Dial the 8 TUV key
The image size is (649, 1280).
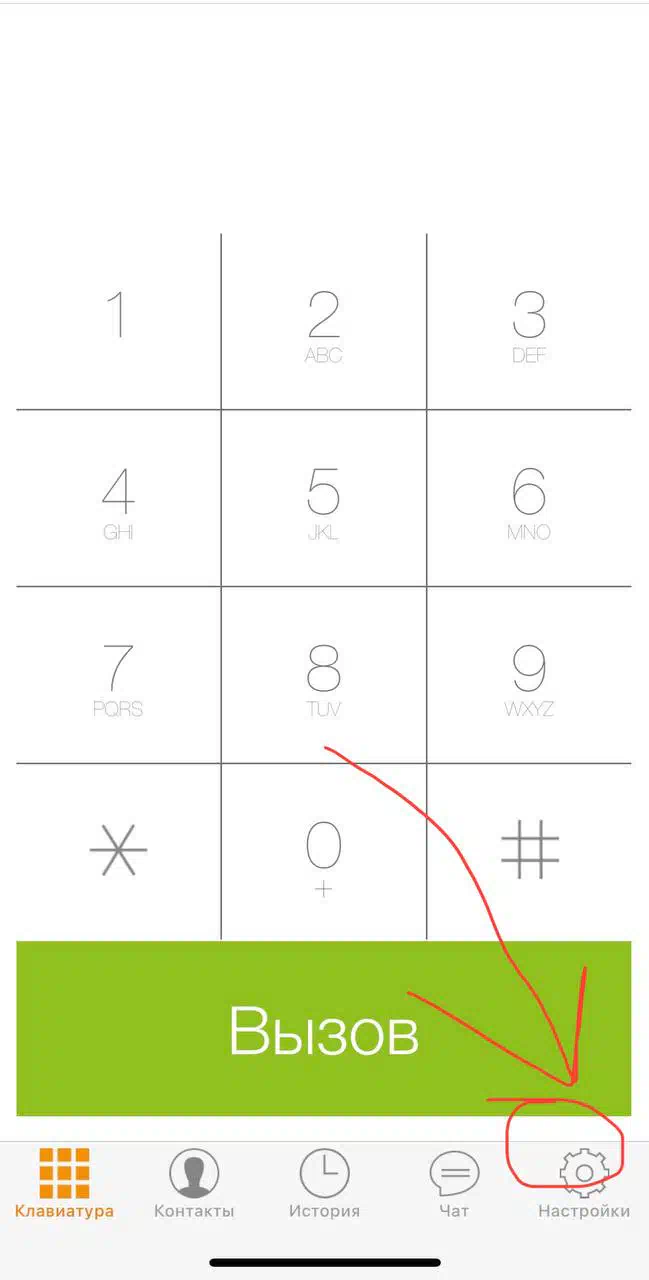(323, 675)
